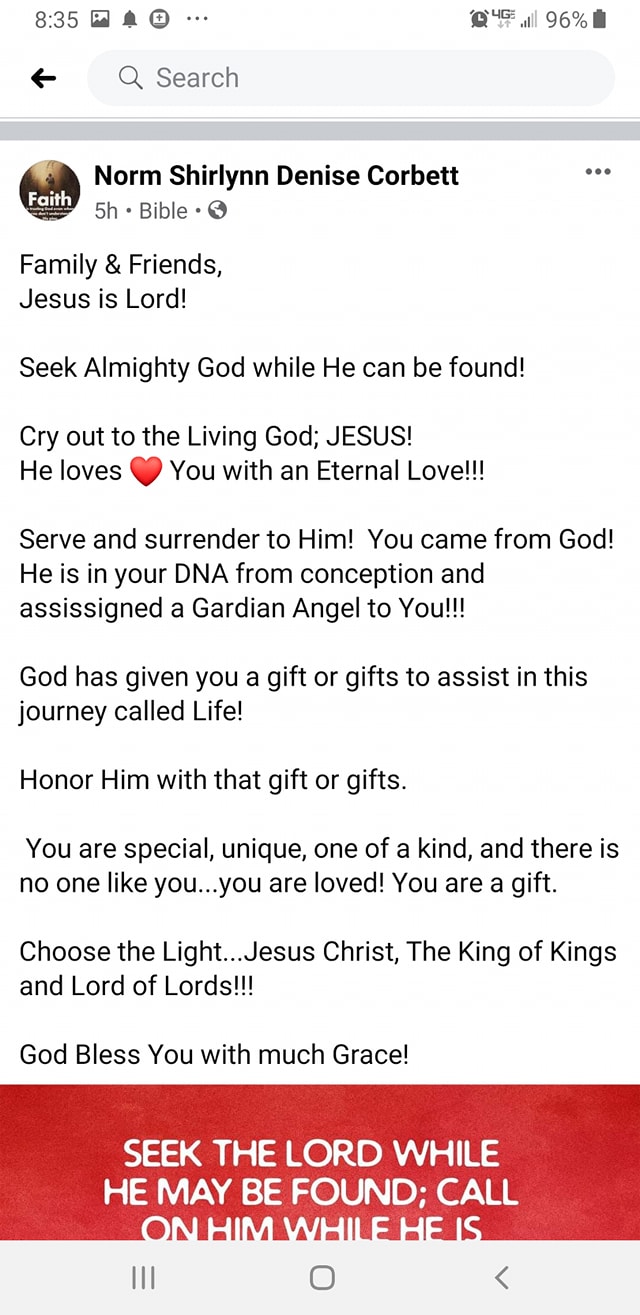Tap the Search field
640x1315 pixels.
pos(350,78)
